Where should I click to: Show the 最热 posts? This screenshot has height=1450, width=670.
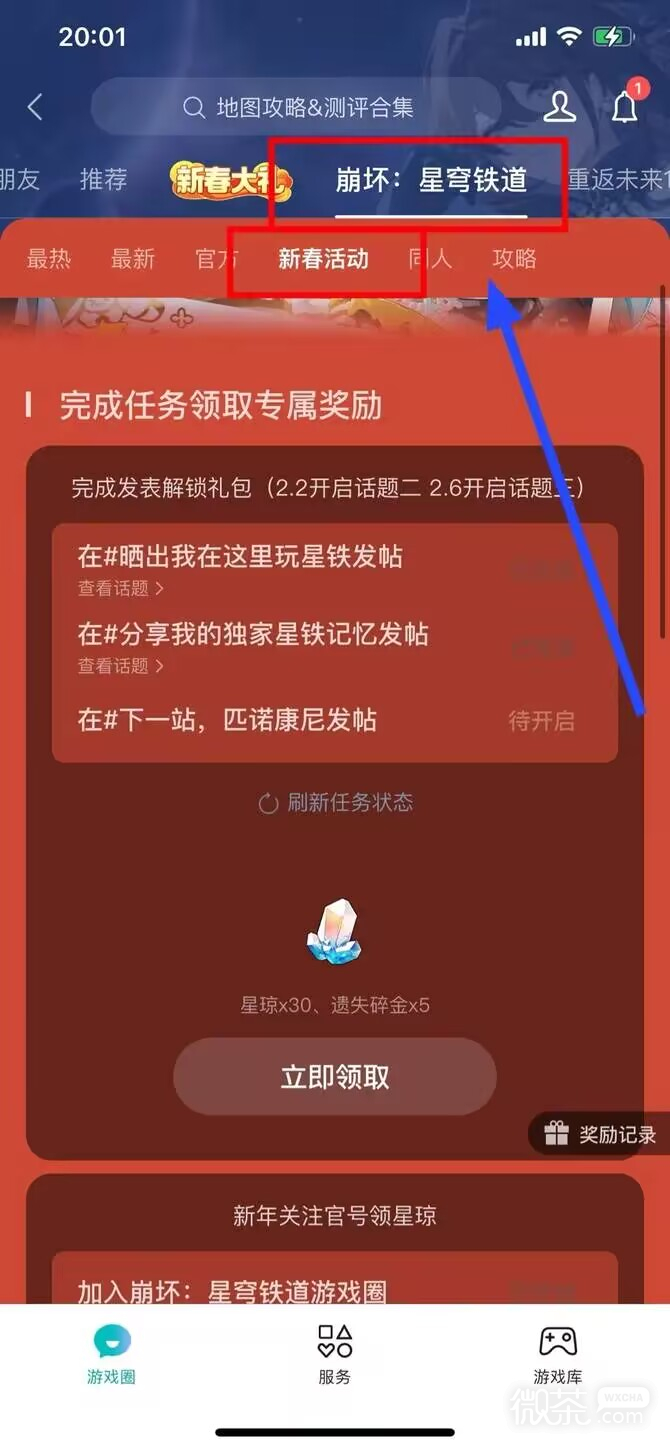[49, 259]
